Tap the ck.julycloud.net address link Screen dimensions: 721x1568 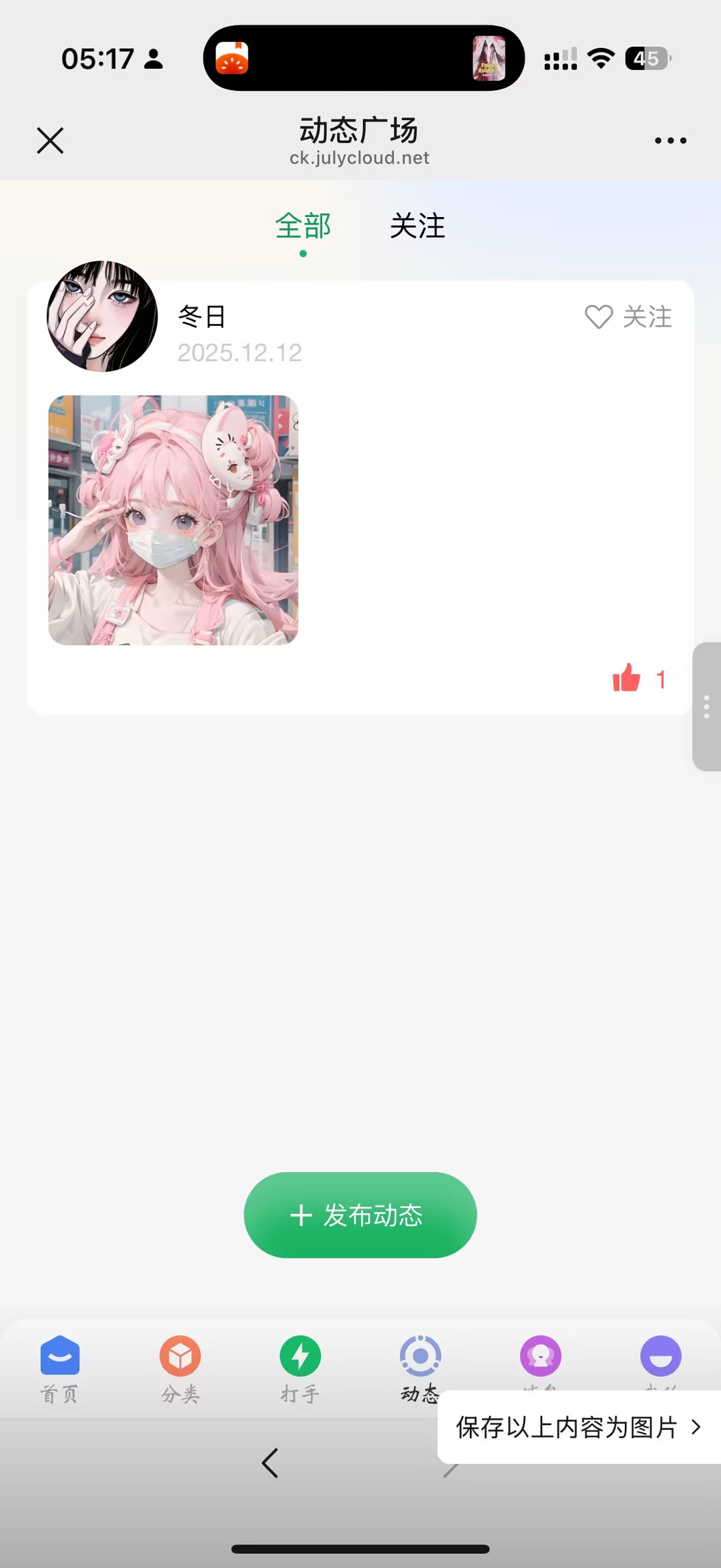(x=358, y=158)
